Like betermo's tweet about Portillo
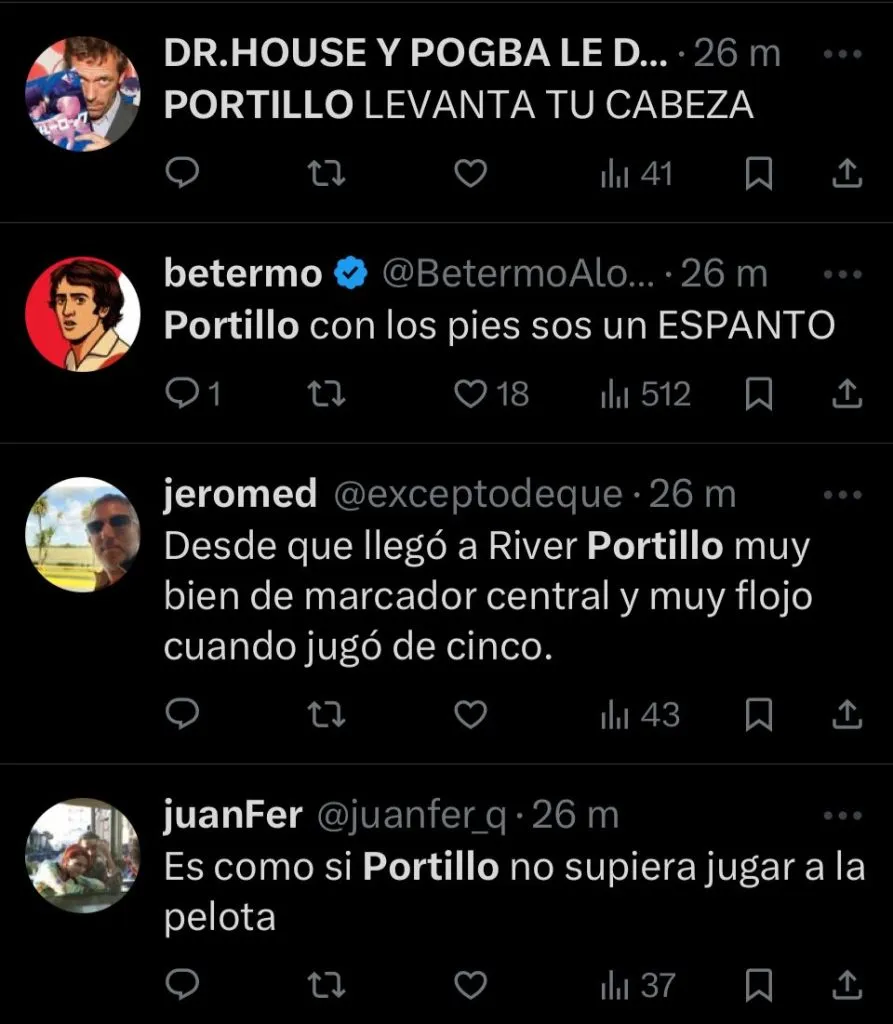Viewport: 893px width, 1024px height. coord(470,395)
